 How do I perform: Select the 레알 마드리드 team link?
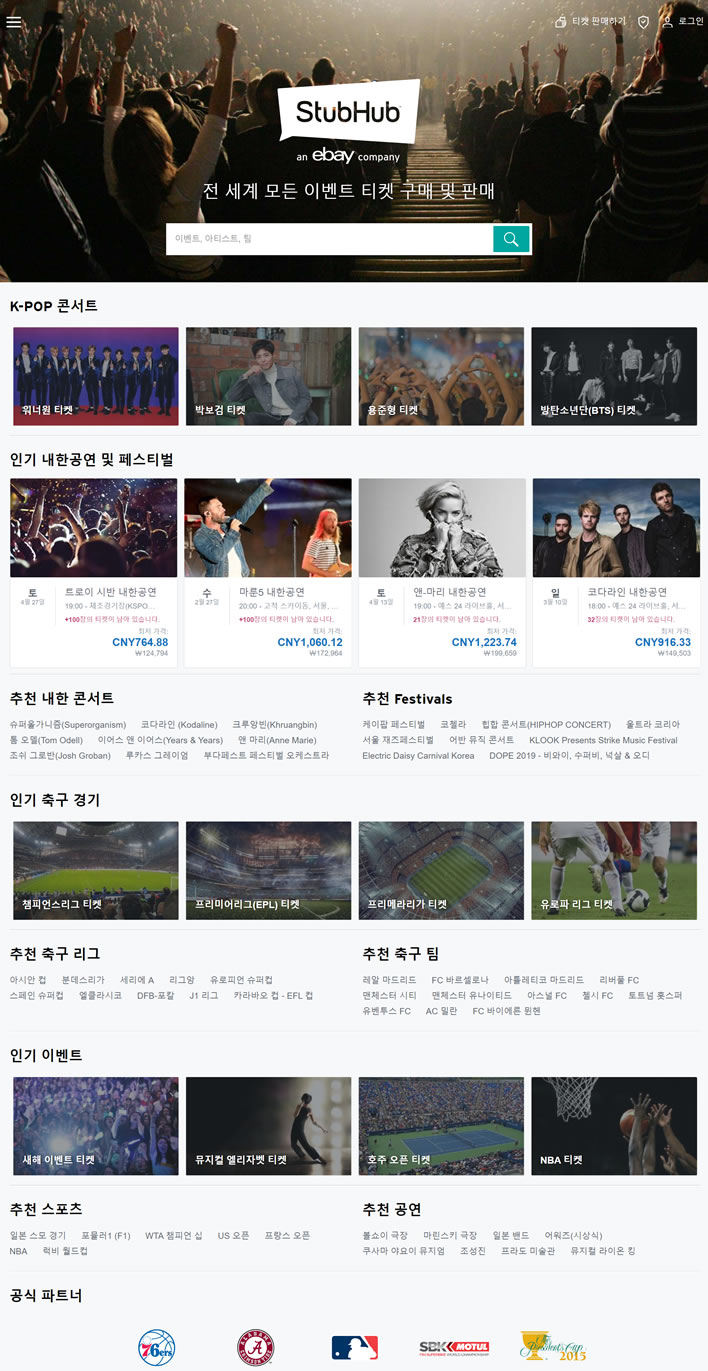[x=389, y=980]
